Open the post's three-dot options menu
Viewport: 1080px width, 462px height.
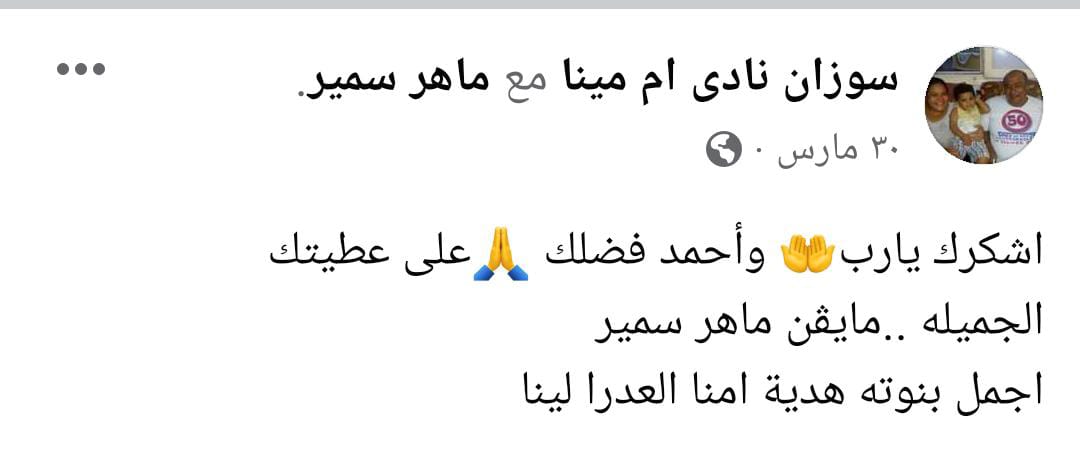click(x=81, y=70)
